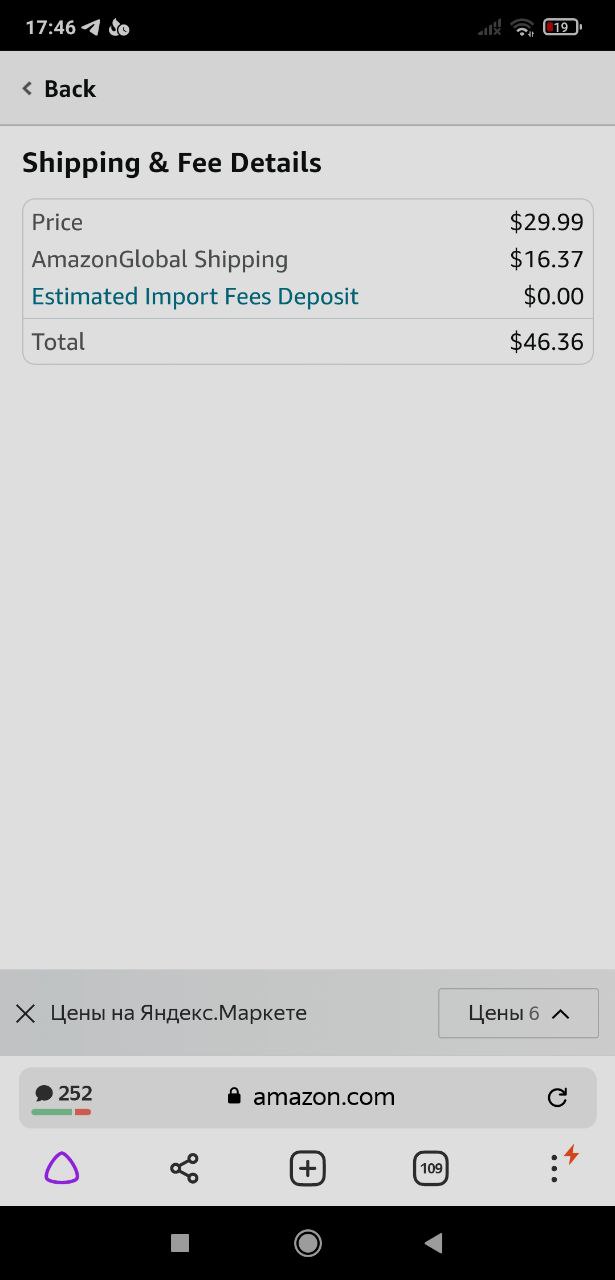This screenshot has height=1280, width=615.
Task: Tap the system home button
Action: pyautogui.click(x=308, y=1243)
